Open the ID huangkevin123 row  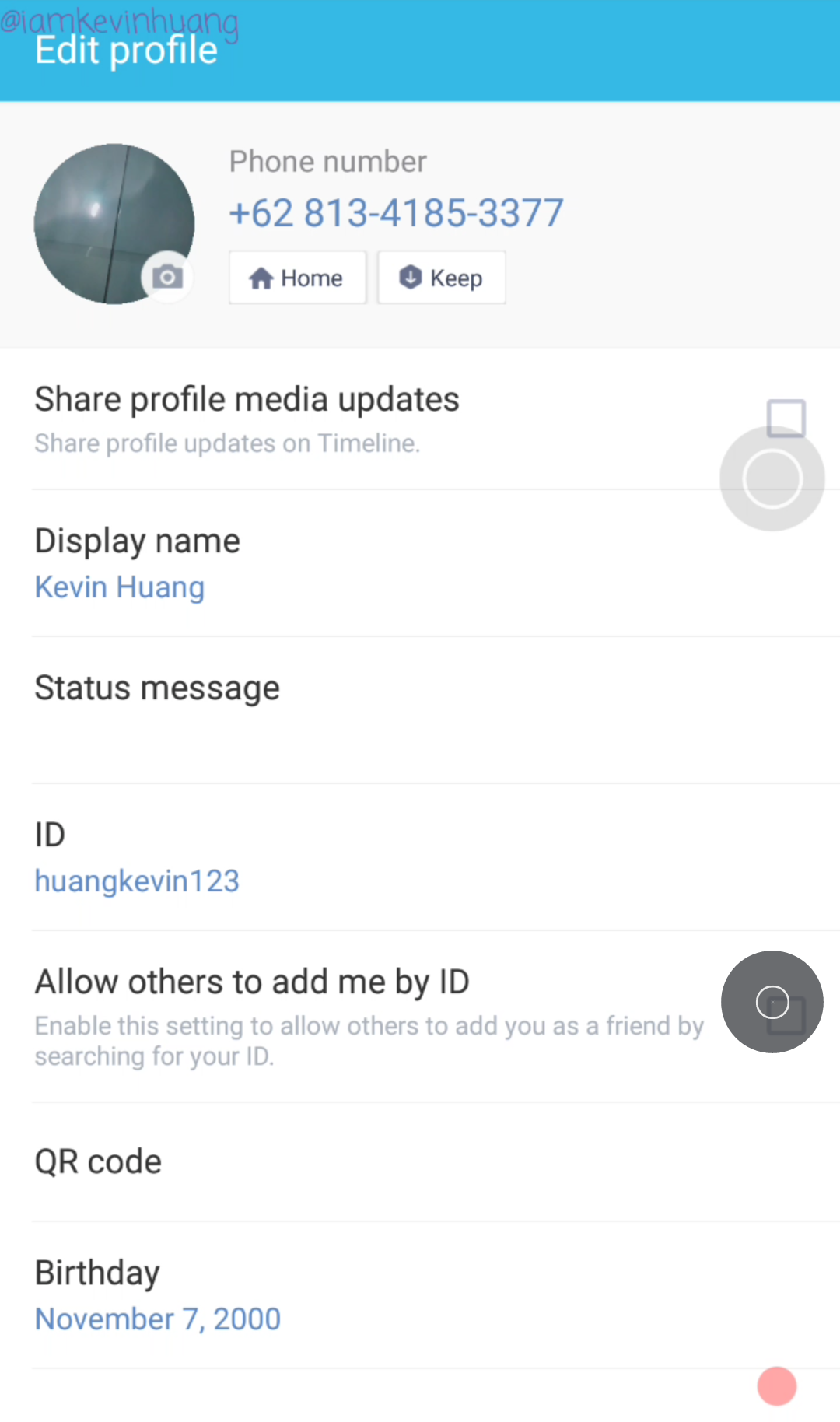[137, 881]
